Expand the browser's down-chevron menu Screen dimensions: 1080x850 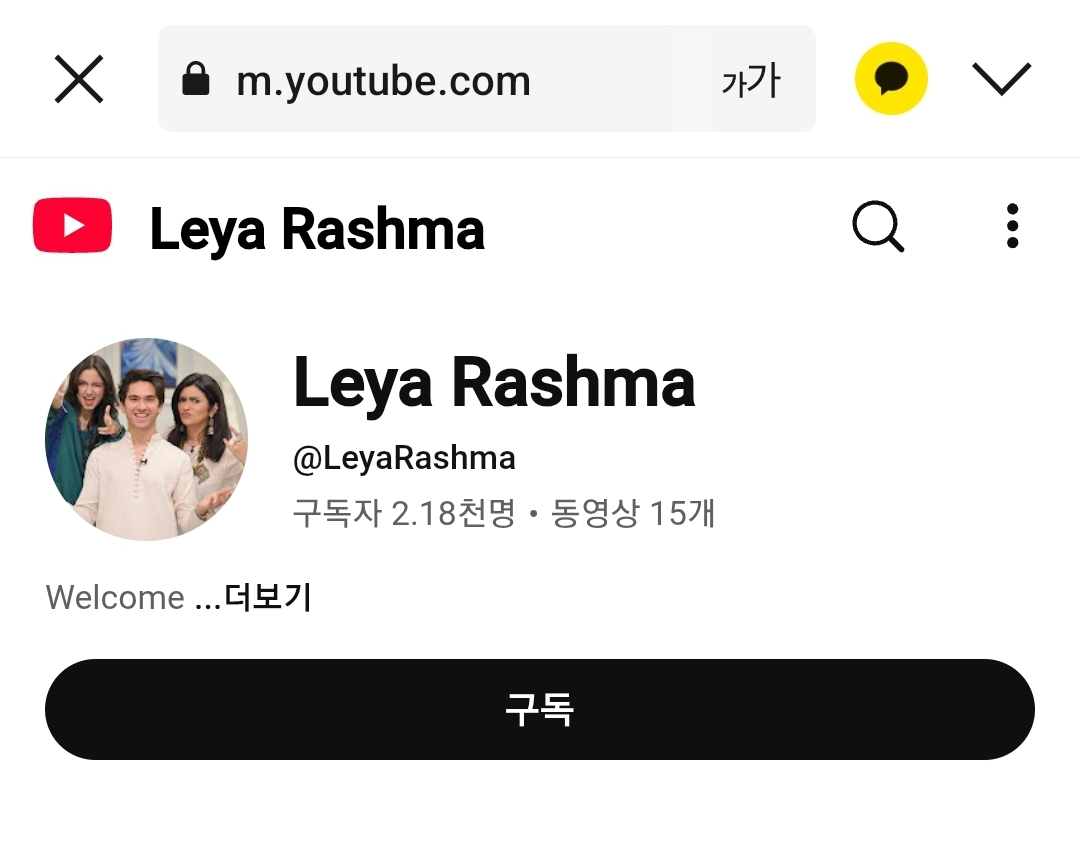[1001, 79]
